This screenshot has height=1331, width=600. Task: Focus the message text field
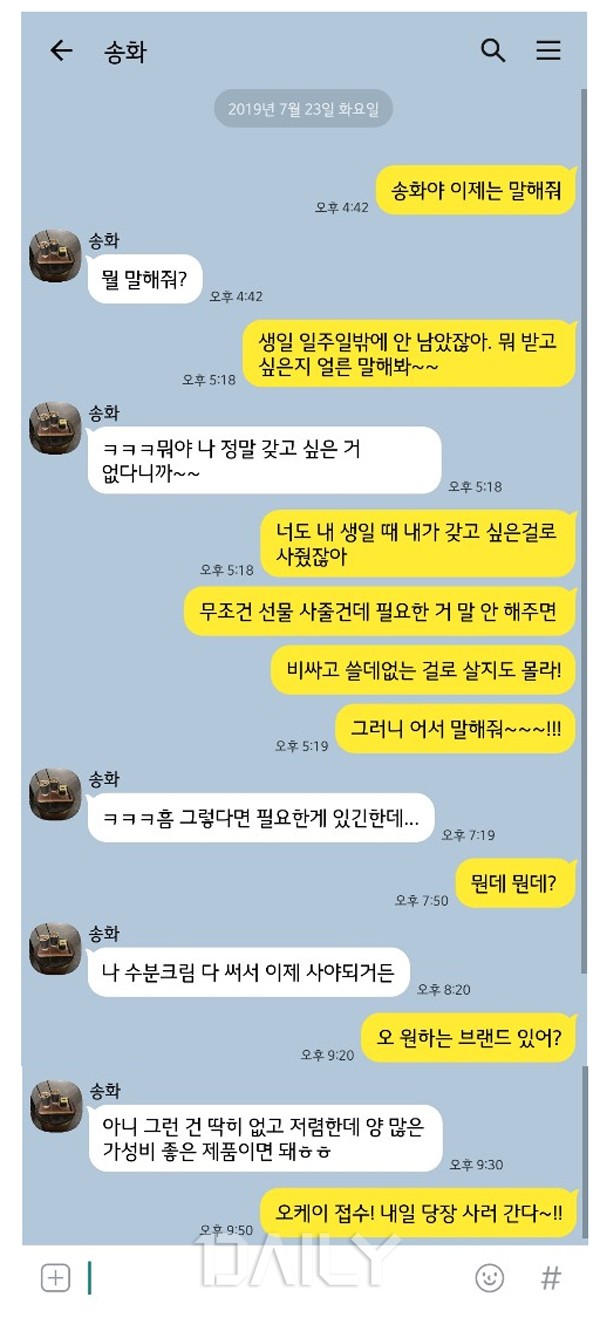click(270, 1277)
